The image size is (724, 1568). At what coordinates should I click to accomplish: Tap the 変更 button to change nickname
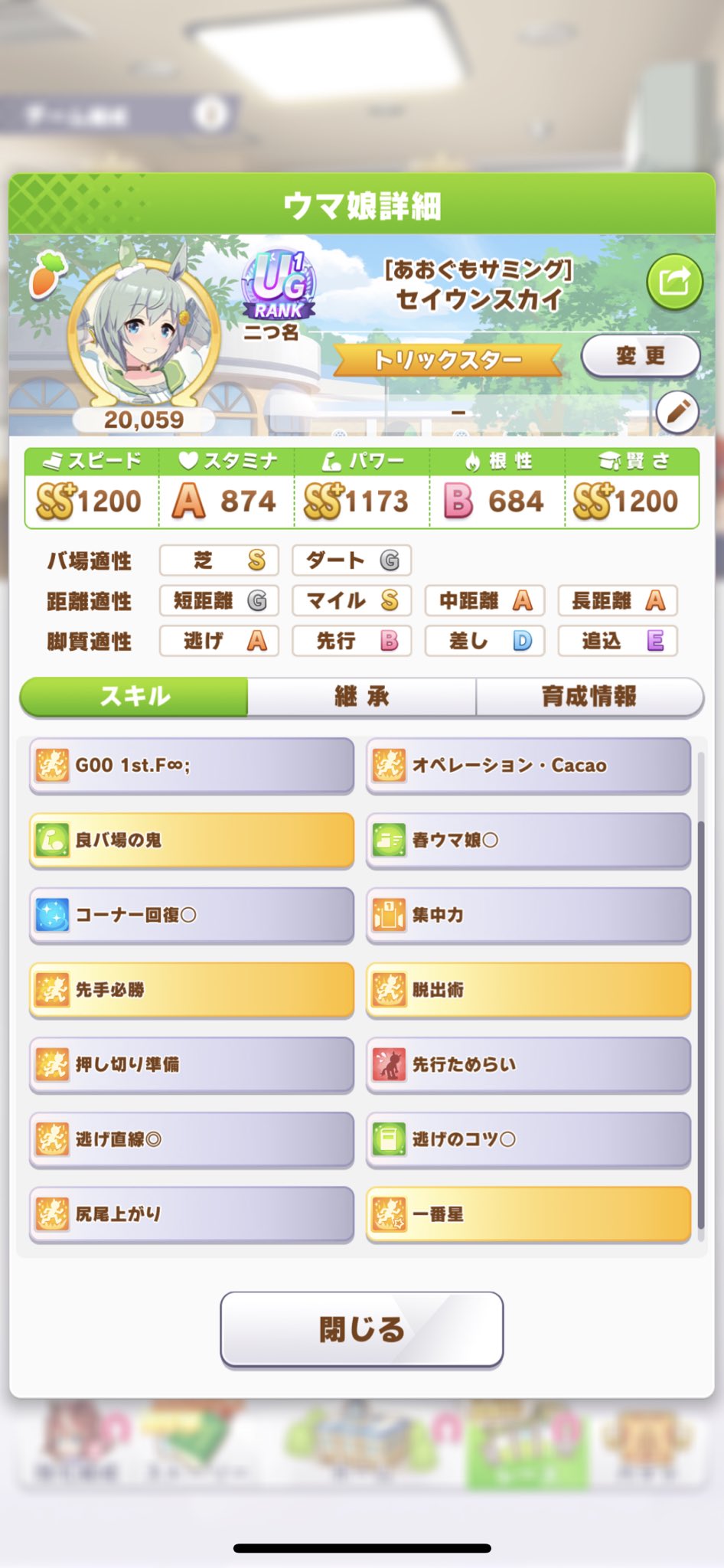coord(640,356)
